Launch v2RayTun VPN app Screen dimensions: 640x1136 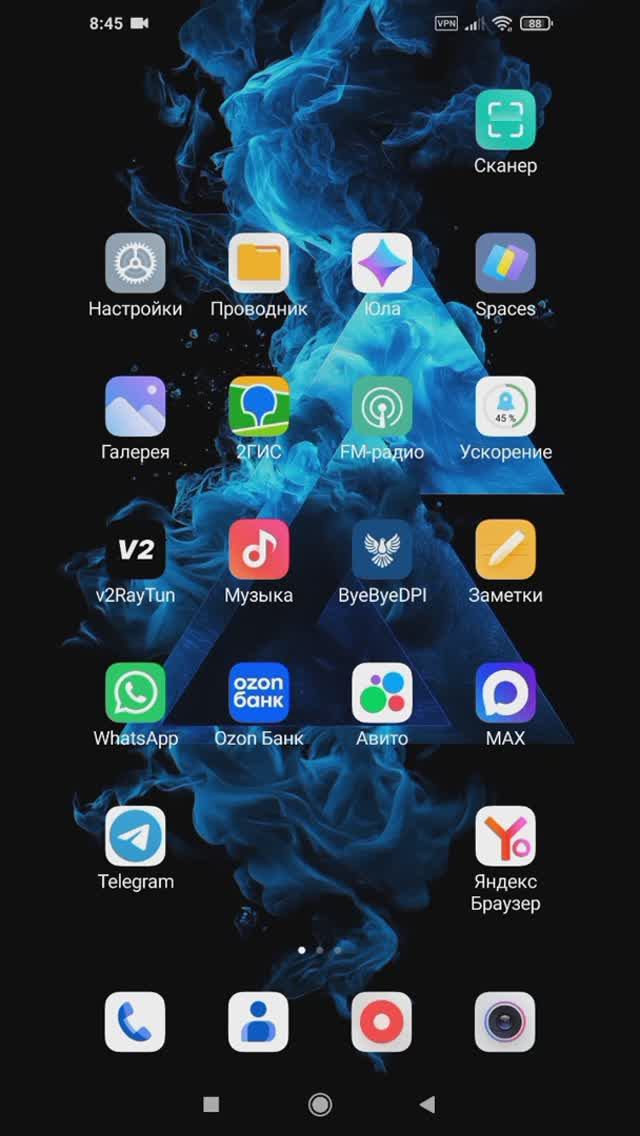pos(135,549)
